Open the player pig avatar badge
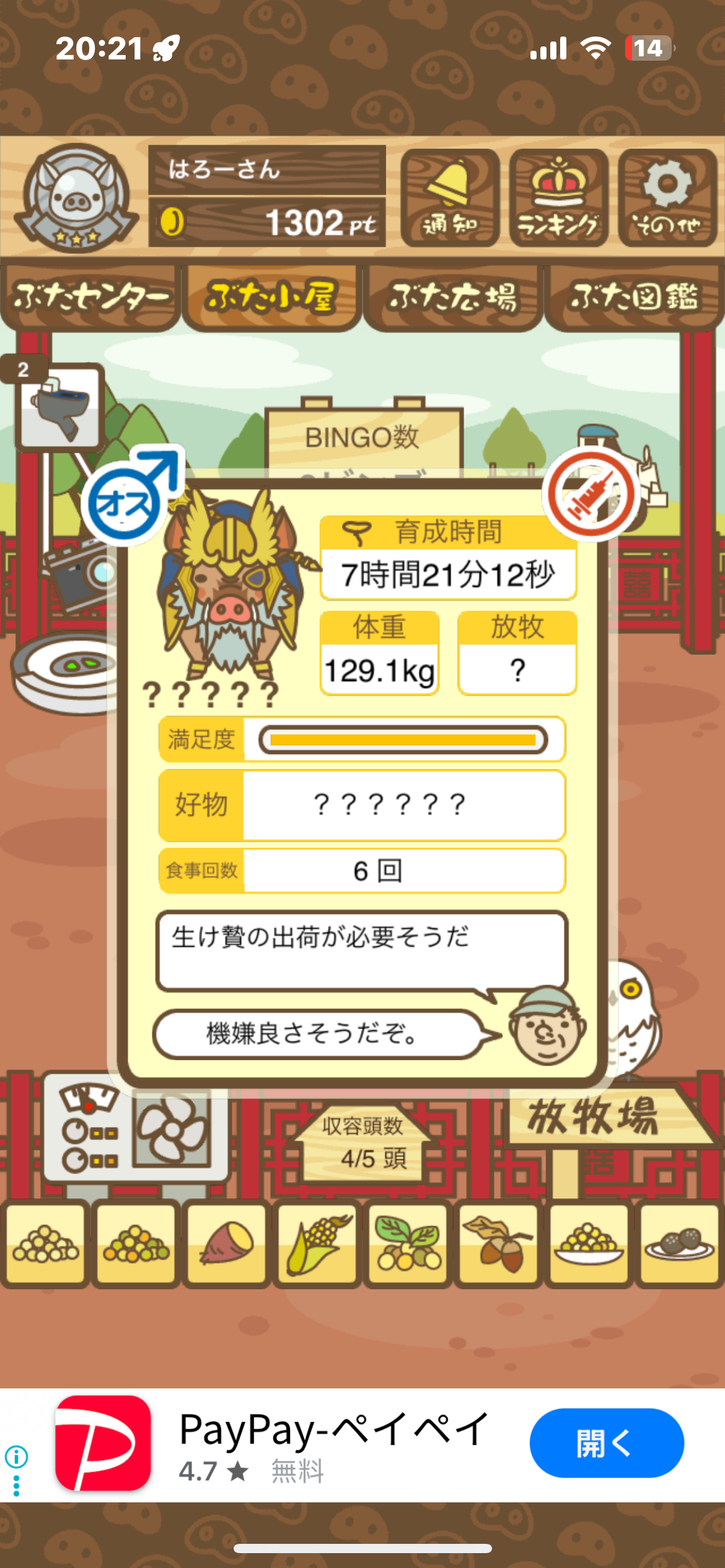 [76, 198]
